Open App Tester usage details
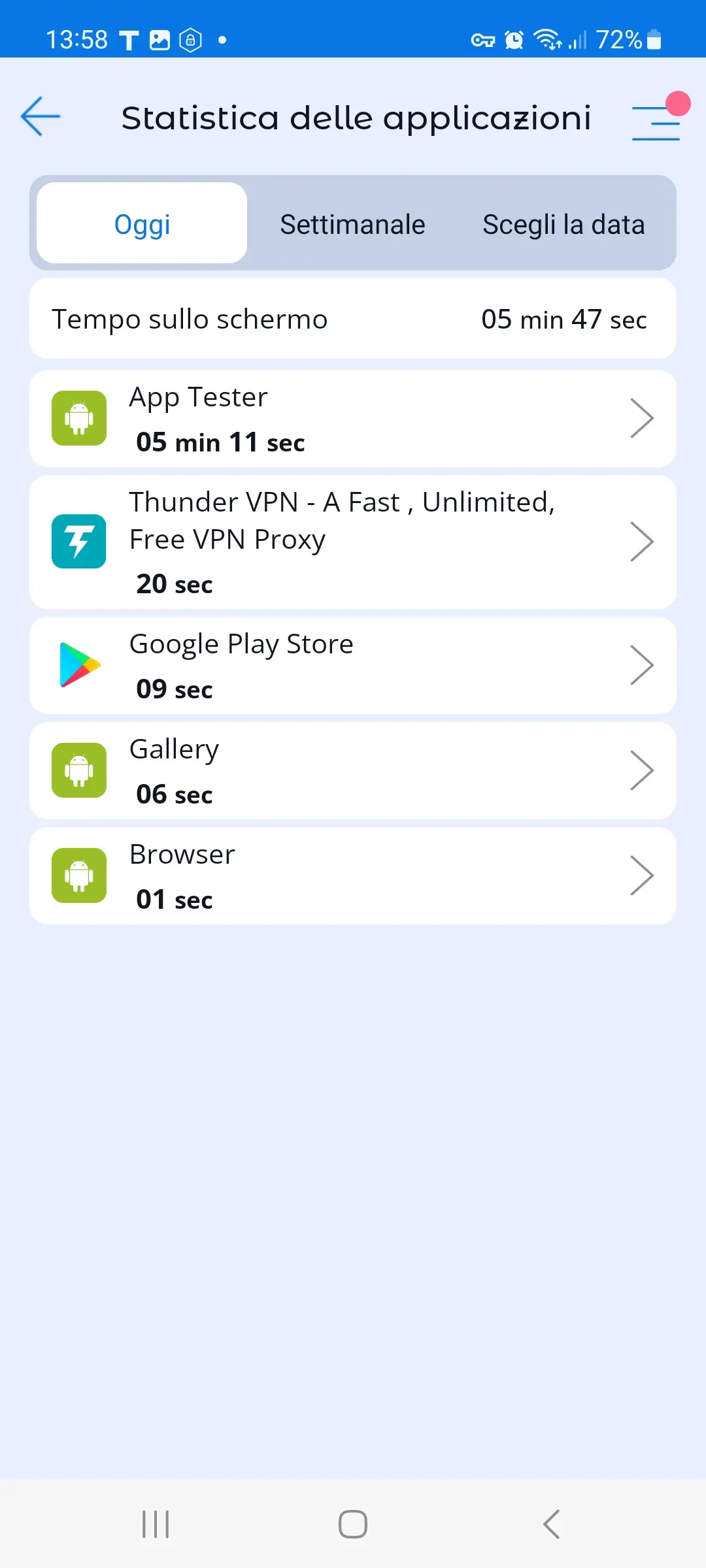 click(353, 419)
